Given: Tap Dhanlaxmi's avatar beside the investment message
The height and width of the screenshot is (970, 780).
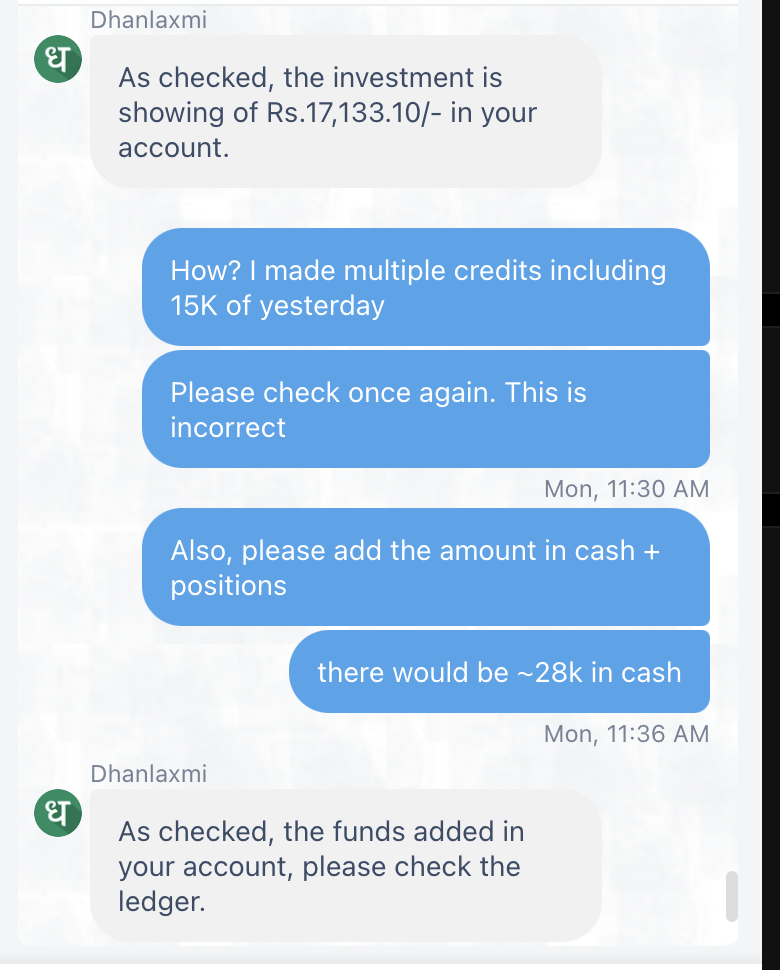Looking at the screenshot, I should pos(58,60).
